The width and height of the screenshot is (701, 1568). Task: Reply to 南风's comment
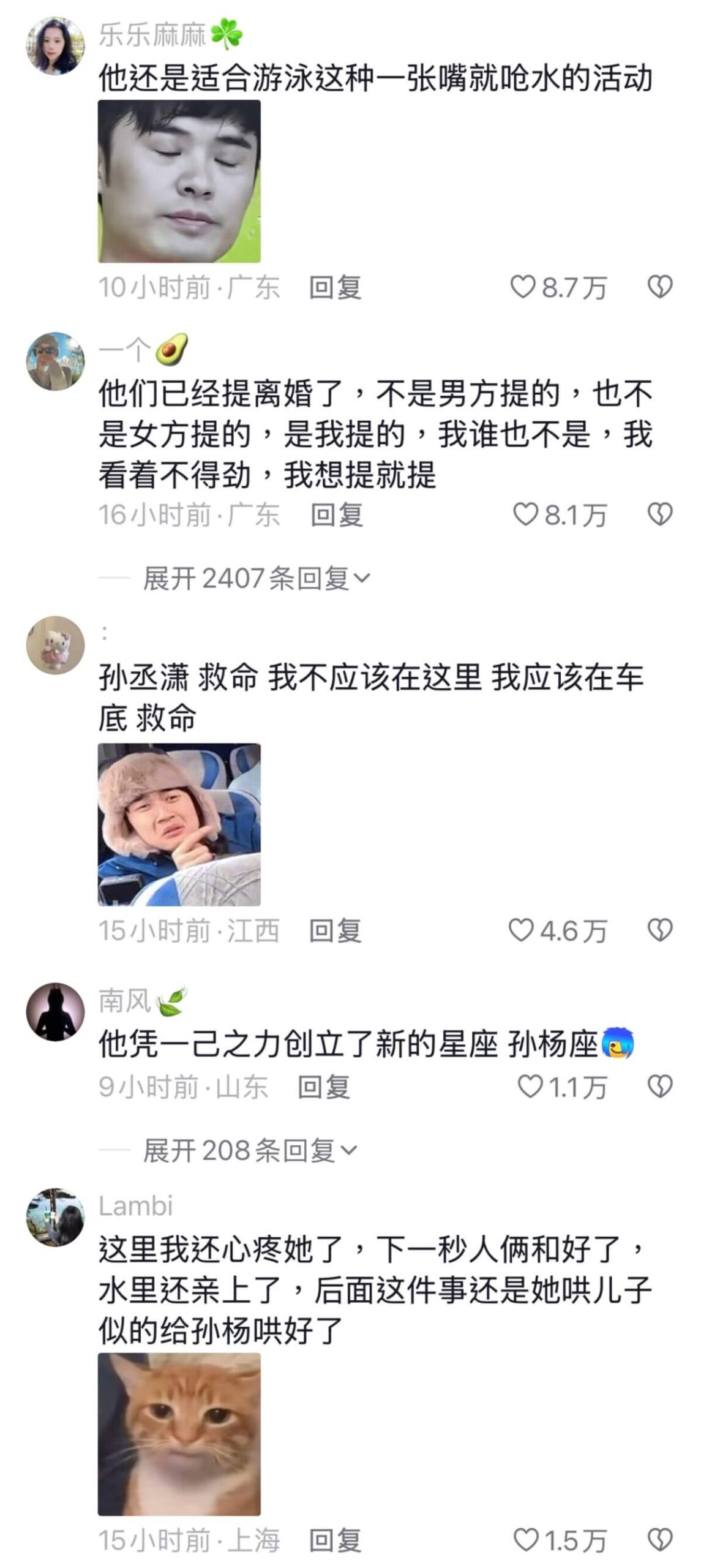[323, 1087]
